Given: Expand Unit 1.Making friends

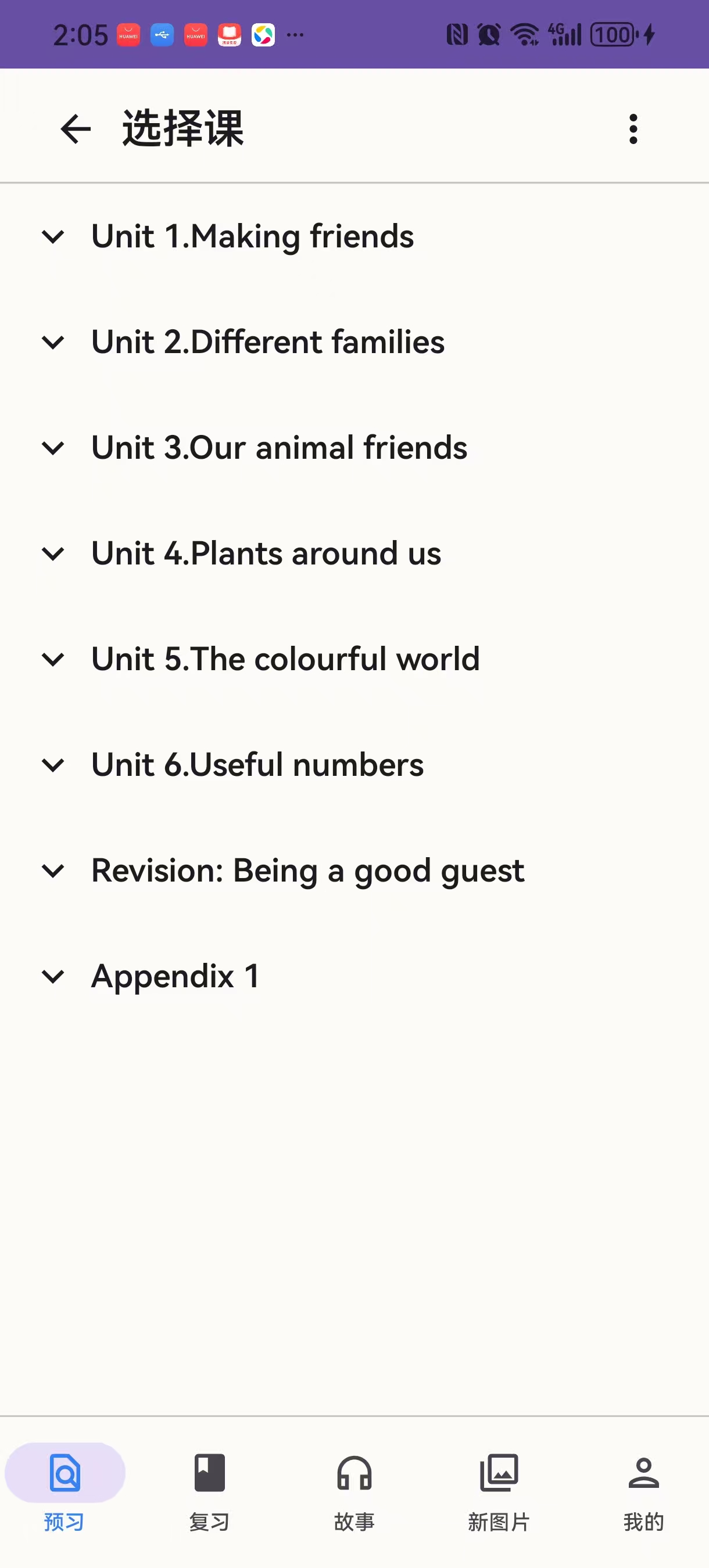Looking at the screenshot, I should pyautogui.click(x=253, y=236).
